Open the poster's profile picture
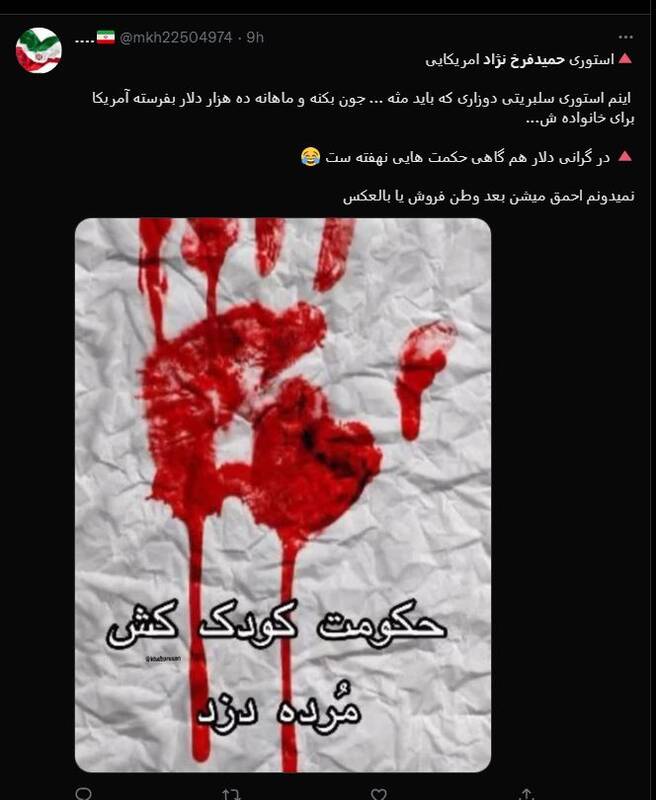This screenshot has width=656, height=800. pyautogui.click(x=38, y=50)
